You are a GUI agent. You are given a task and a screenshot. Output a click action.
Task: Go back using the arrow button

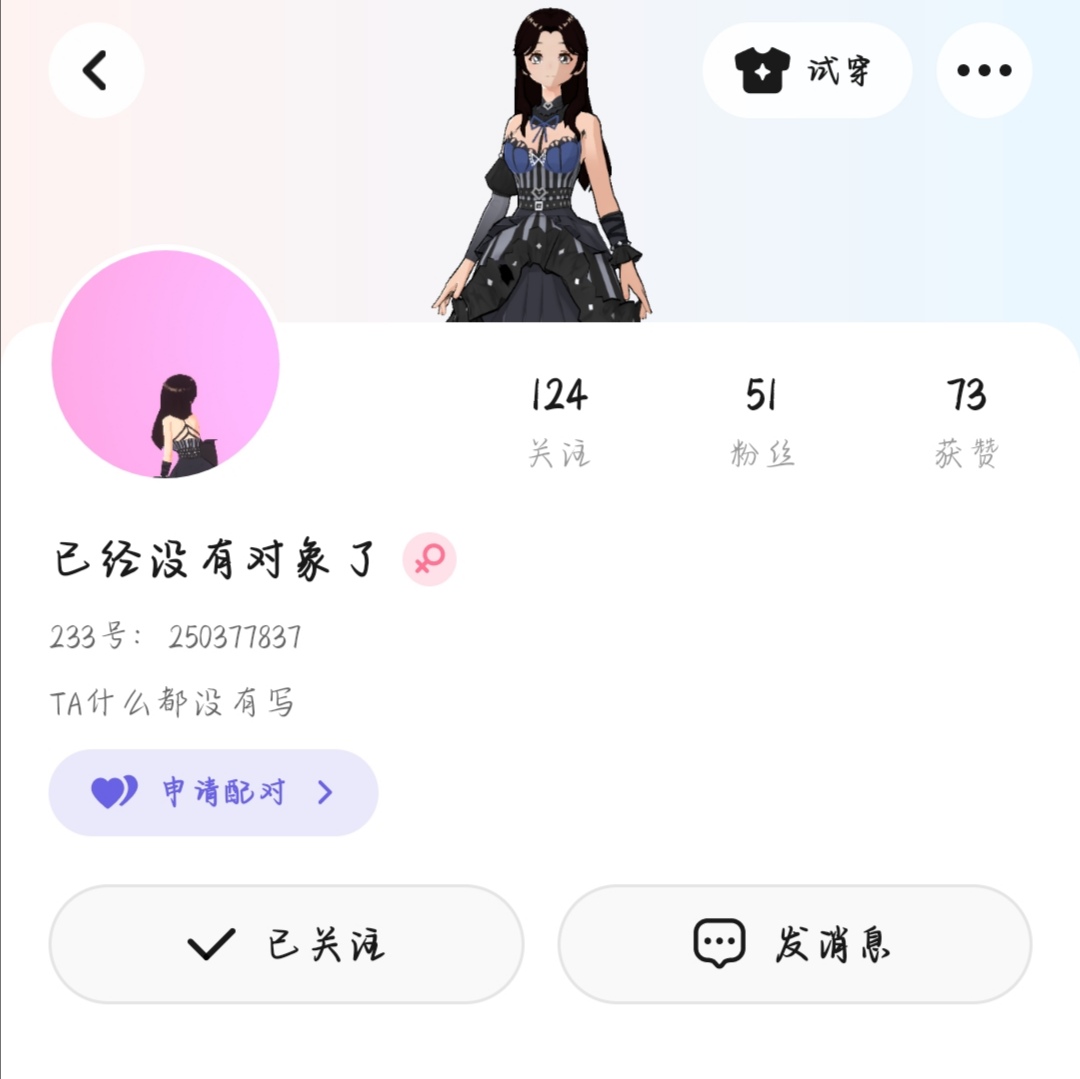(x=96, y=70)
